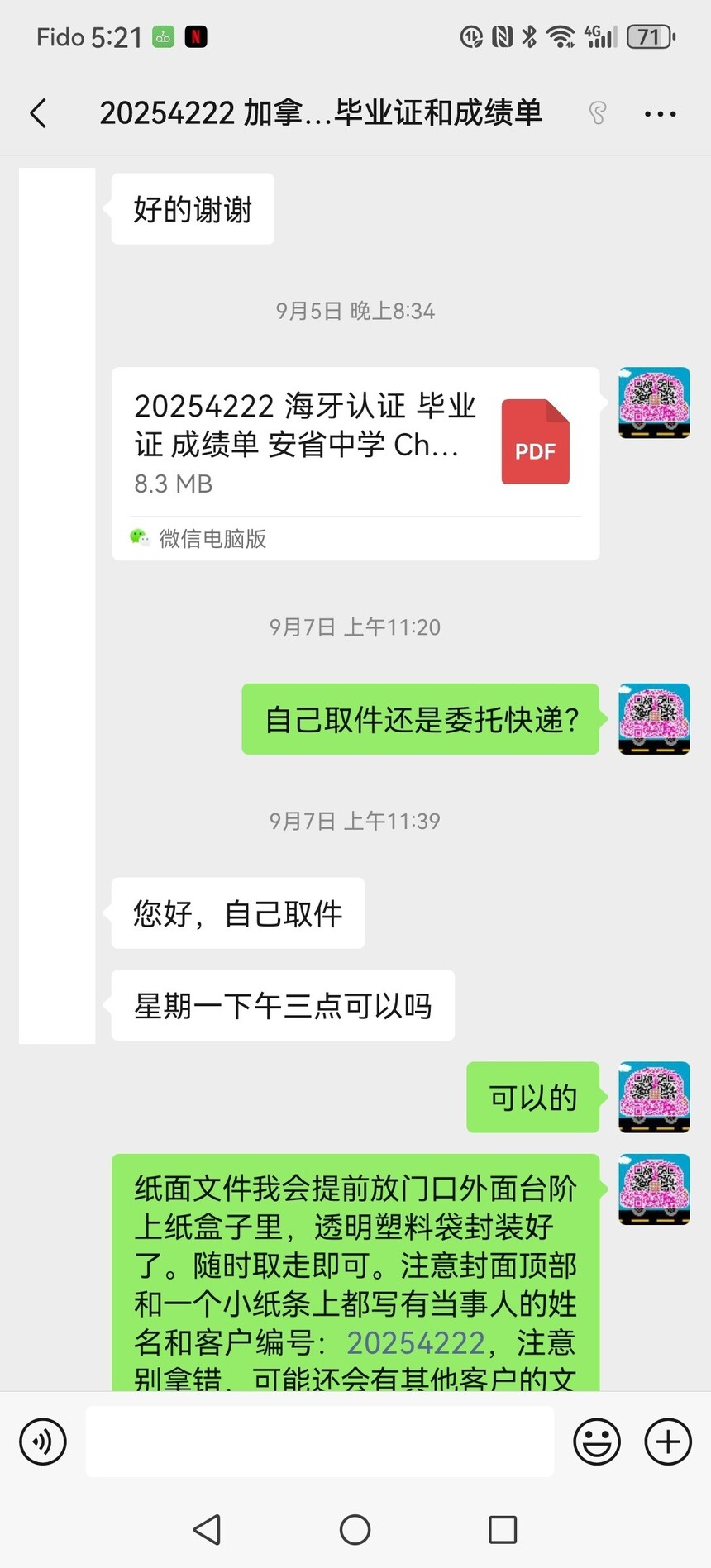Tap the message text field
Viewport: 711px width, 1568px height.
319,1442
